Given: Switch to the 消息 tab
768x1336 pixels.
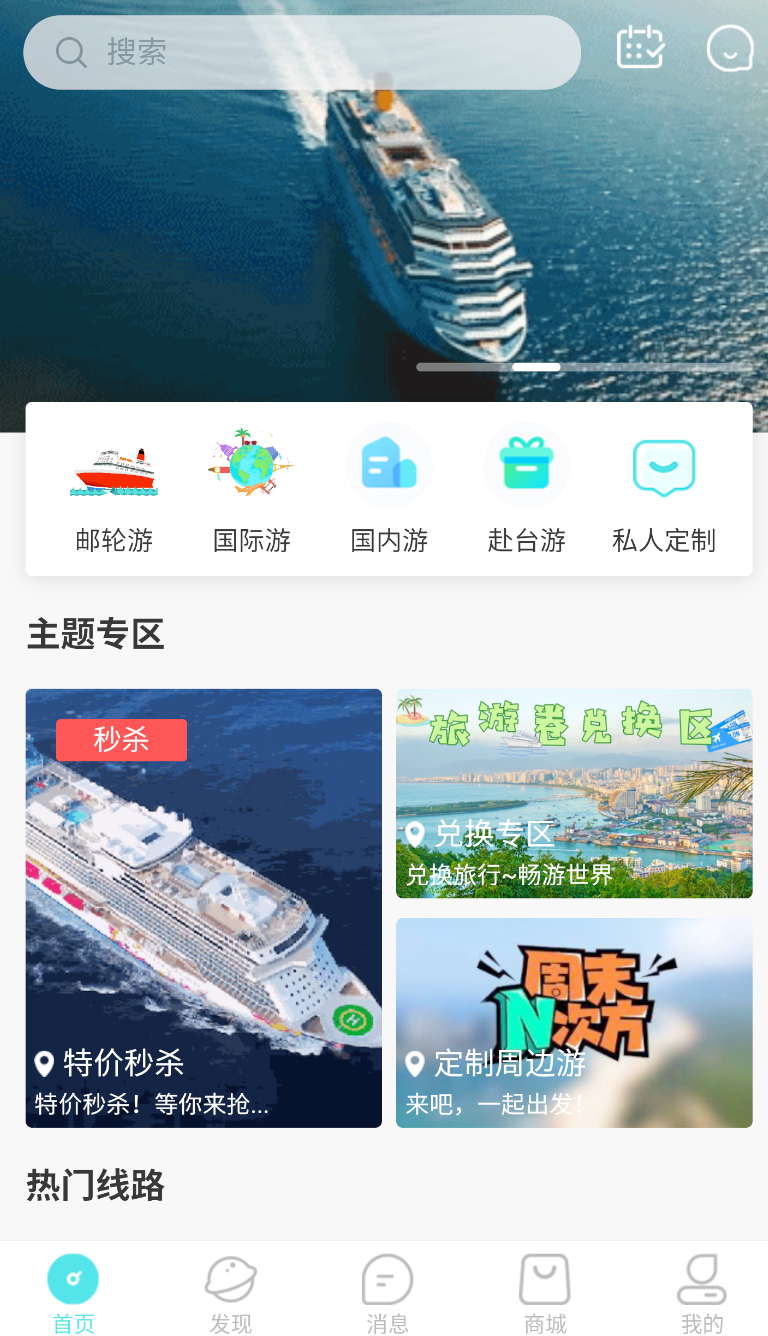Looking at the screenshot, I should 387,1295.
